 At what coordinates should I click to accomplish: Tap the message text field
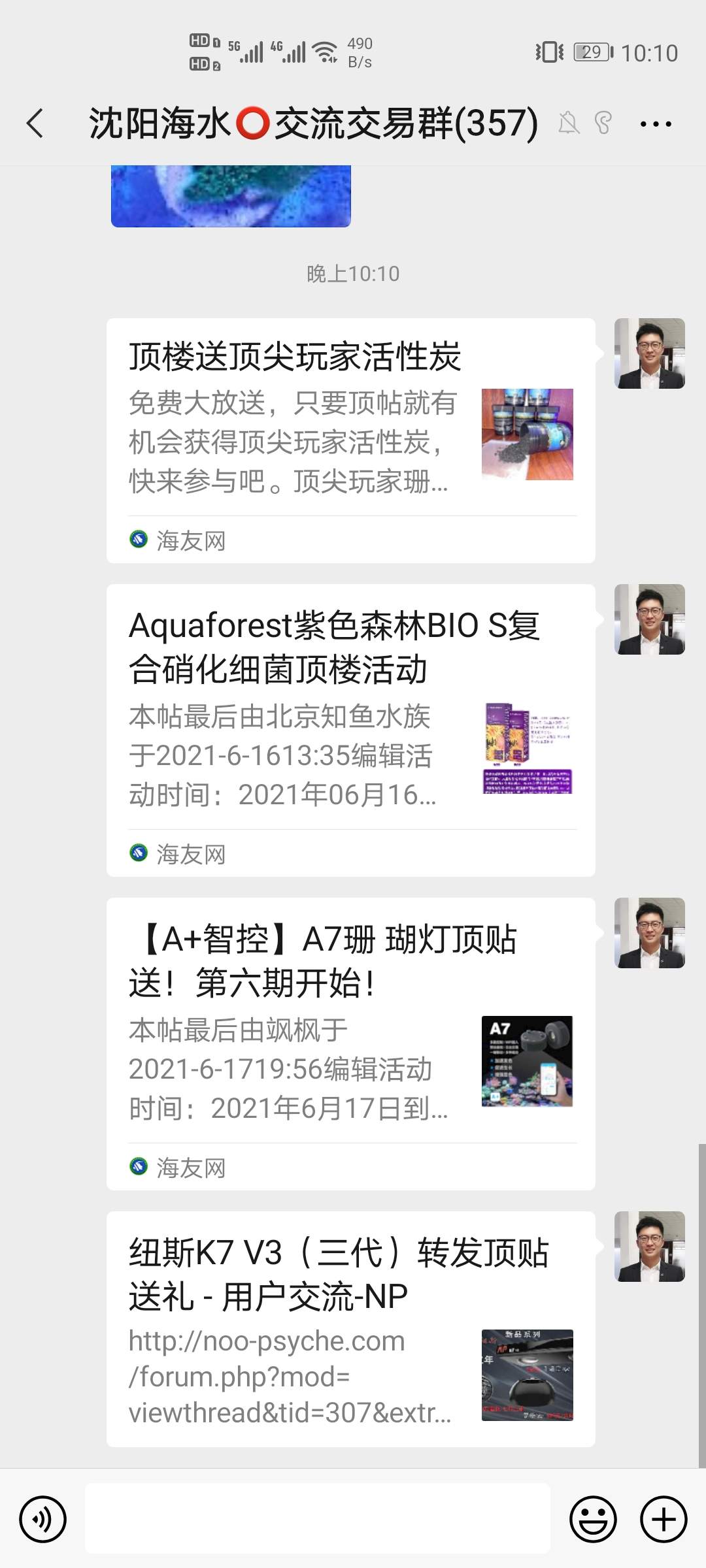pyautogui.click(x=318, y=1519)
